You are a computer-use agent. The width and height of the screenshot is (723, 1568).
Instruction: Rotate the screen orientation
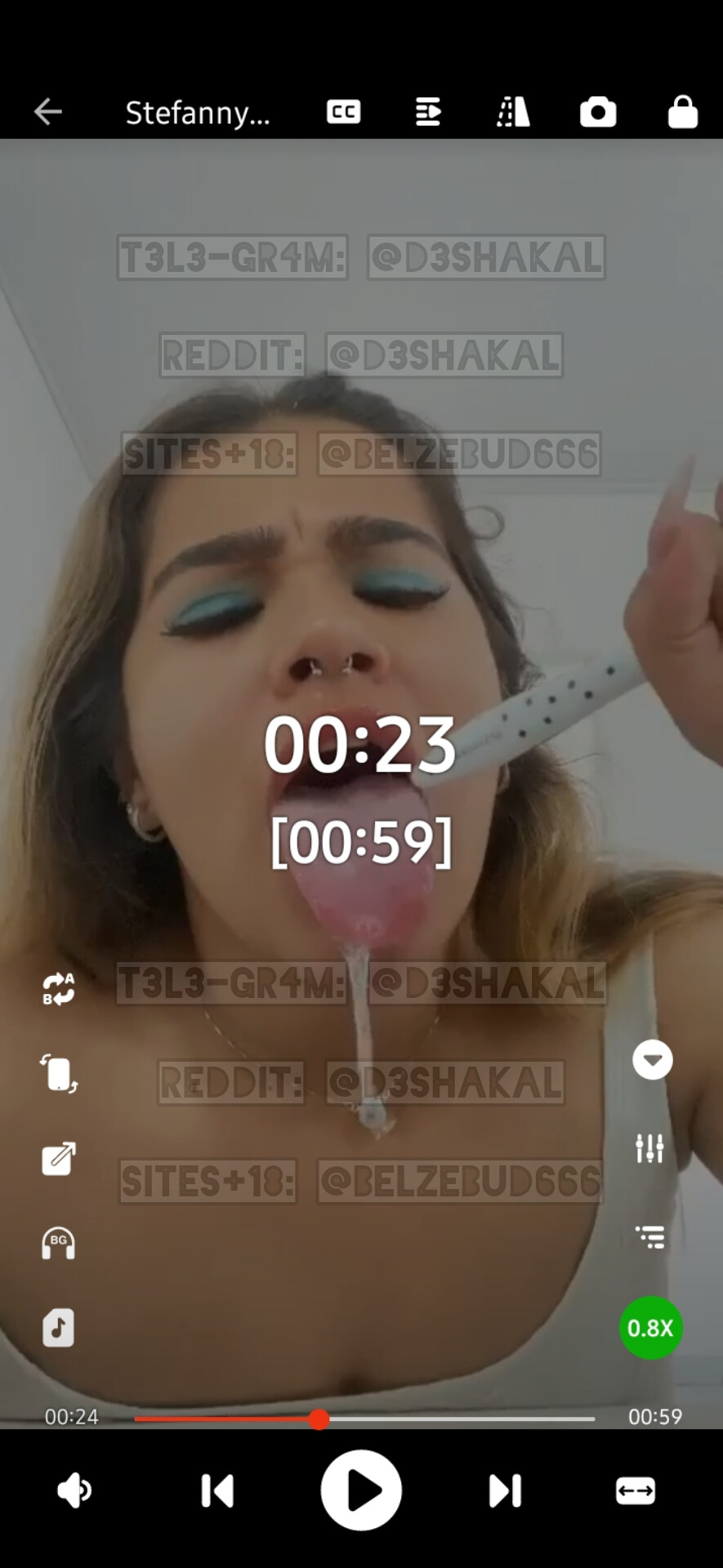tap(58, 1073)
